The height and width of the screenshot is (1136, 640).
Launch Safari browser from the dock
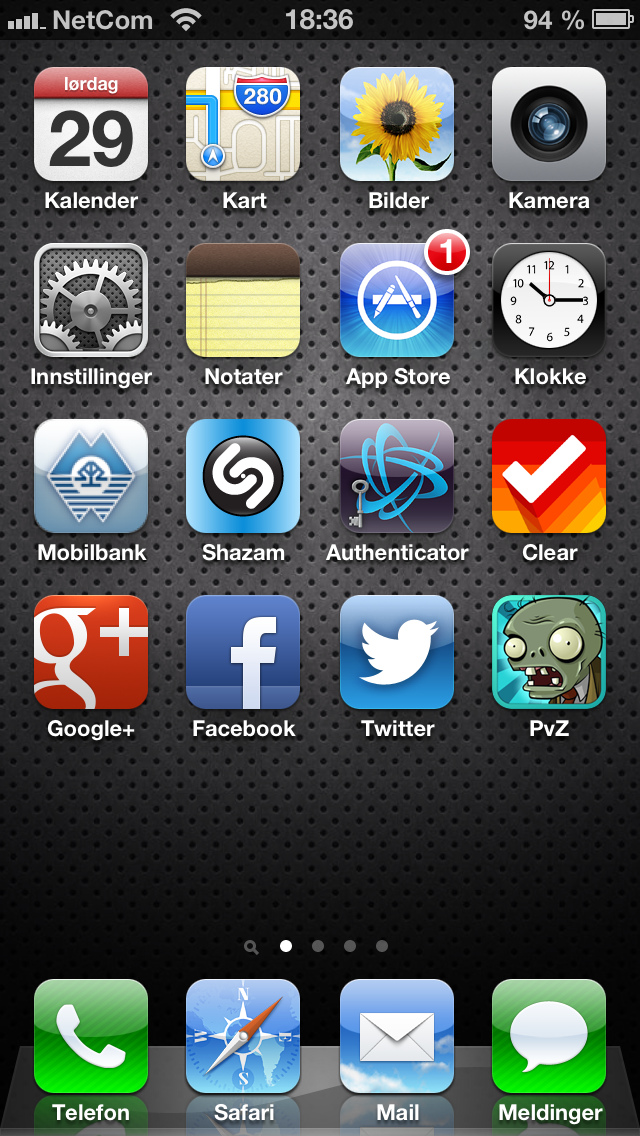pyautogui.click(x=243, y=1036)
